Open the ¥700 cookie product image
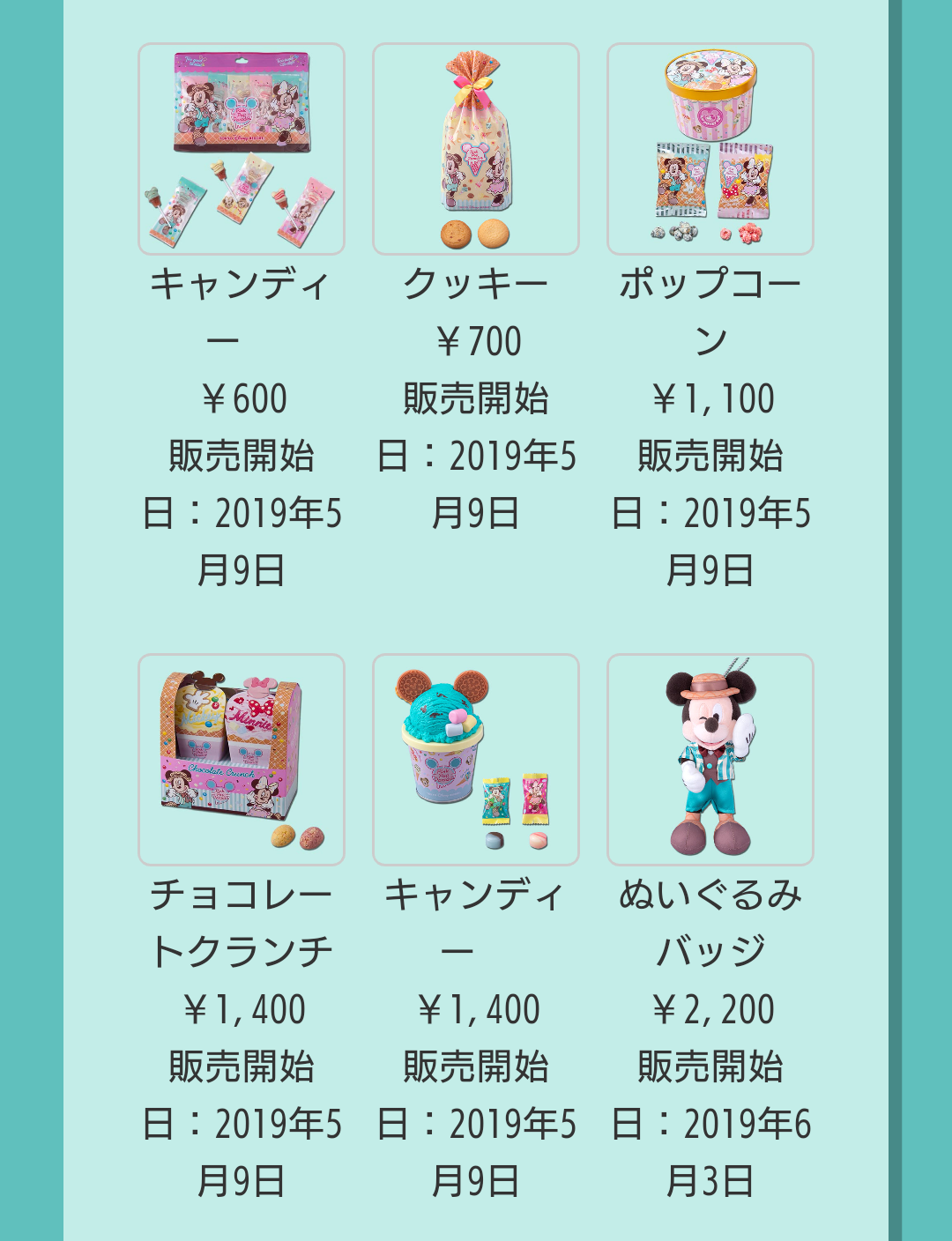952x1241 pixels. [x=475, y=149]
